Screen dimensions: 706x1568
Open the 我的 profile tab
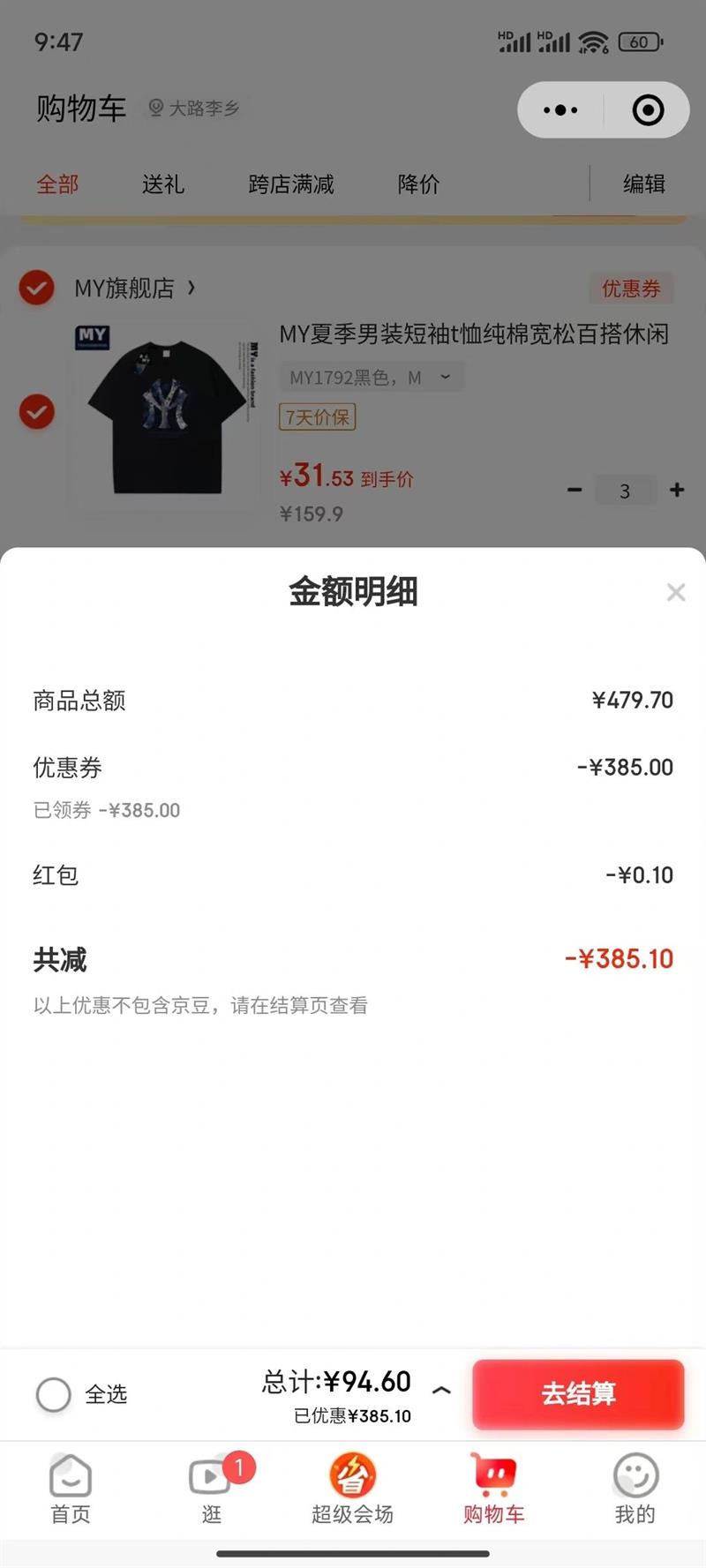tap(635, 1489)
